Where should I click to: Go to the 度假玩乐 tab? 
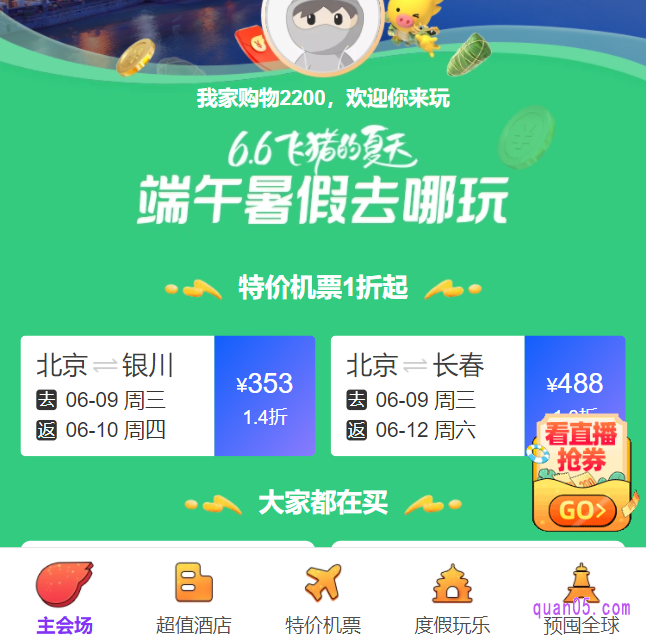coord(452,597)
